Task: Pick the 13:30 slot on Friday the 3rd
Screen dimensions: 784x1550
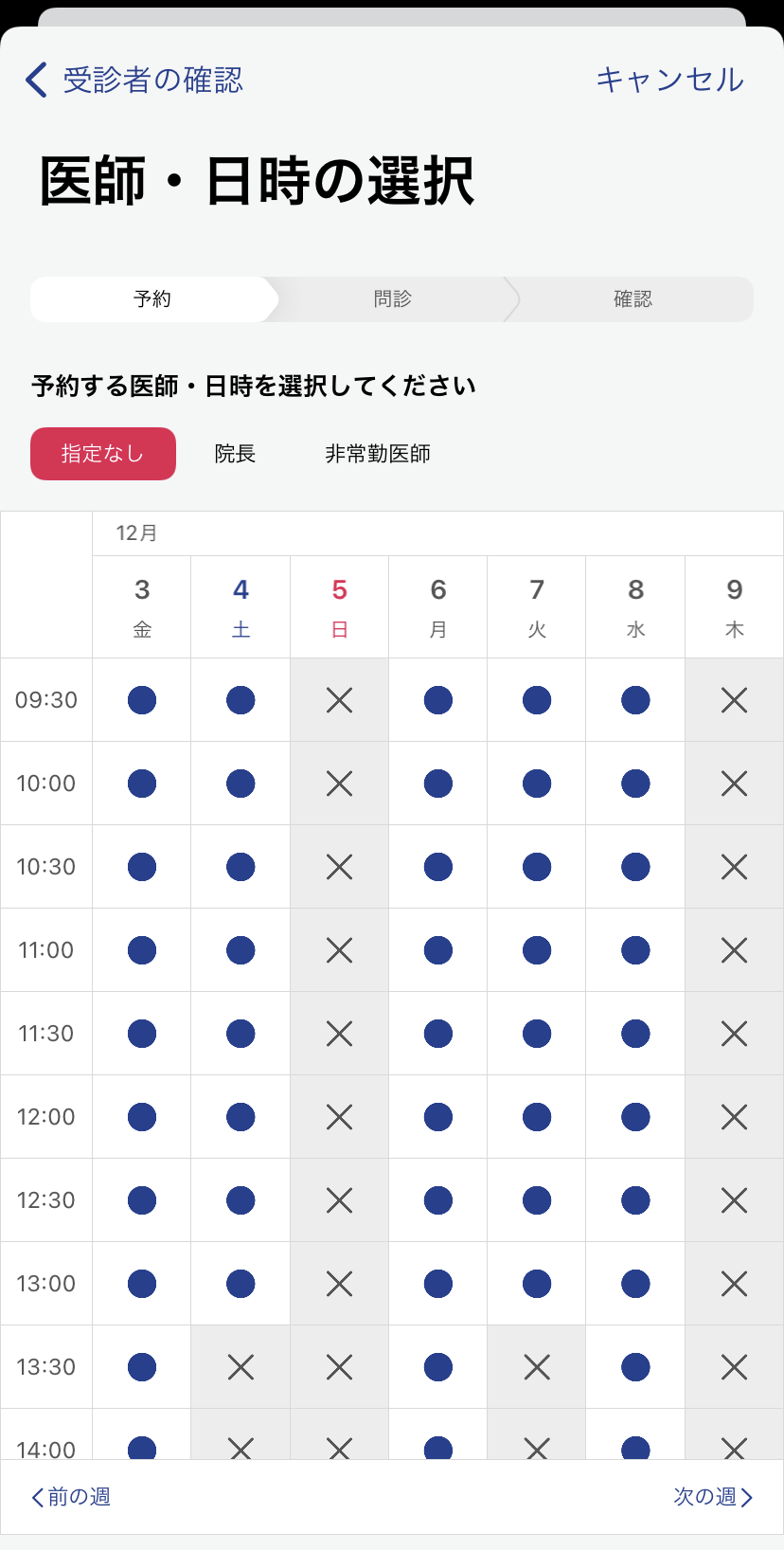Action: tap(142, 1367)
